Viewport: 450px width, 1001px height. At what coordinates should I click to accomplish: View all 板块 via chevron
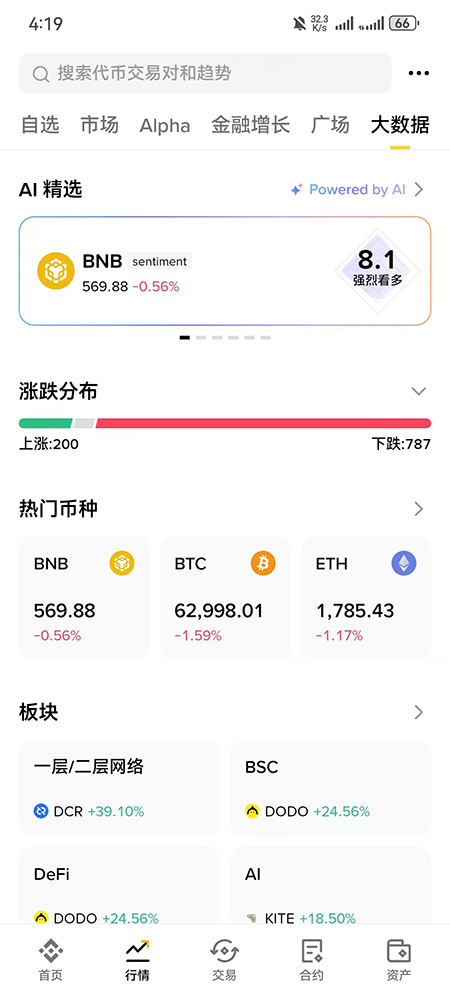[x=419, y=712]
